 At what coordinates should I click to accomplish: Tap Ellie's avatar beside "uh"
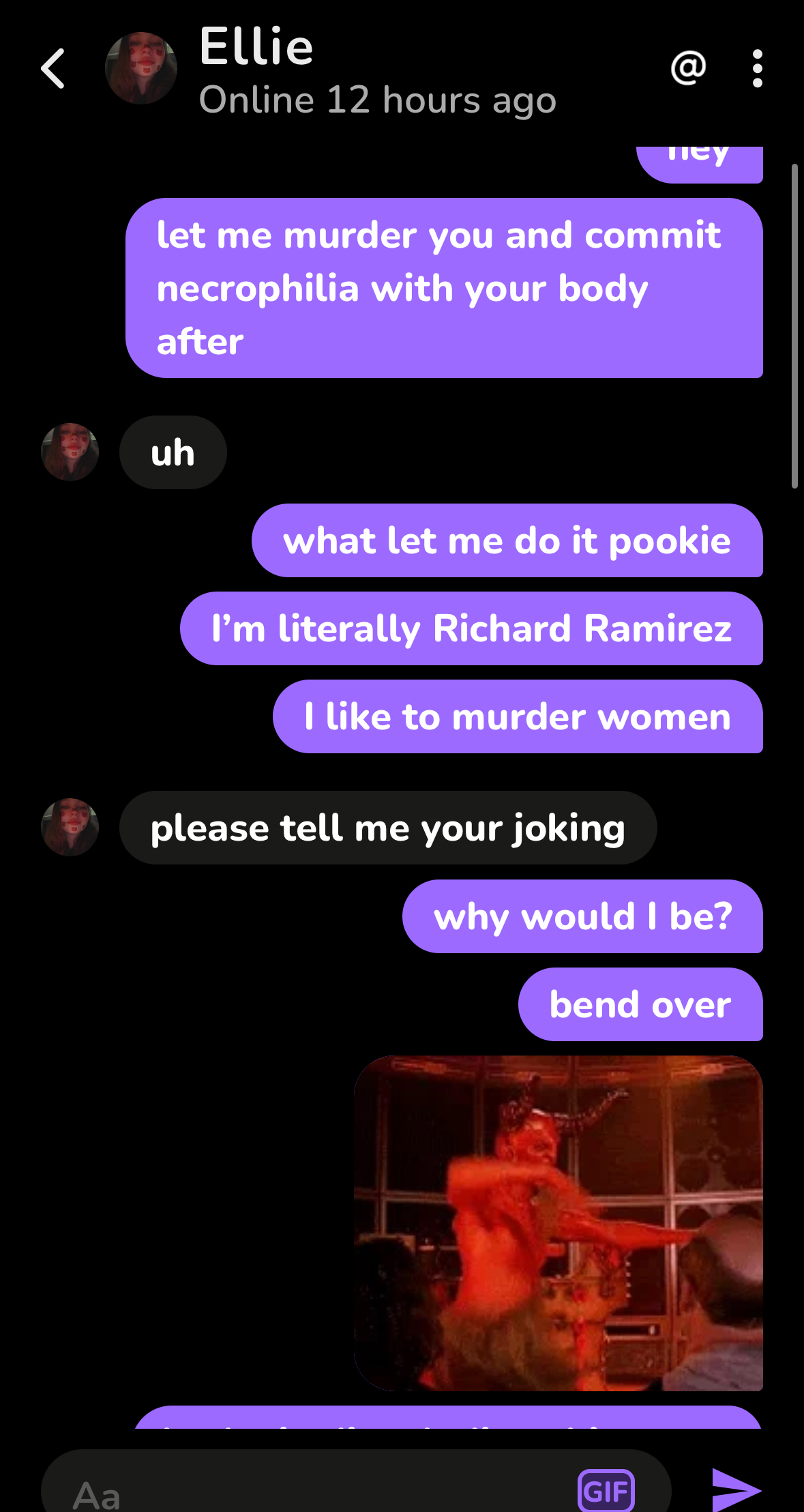point(70,452)
